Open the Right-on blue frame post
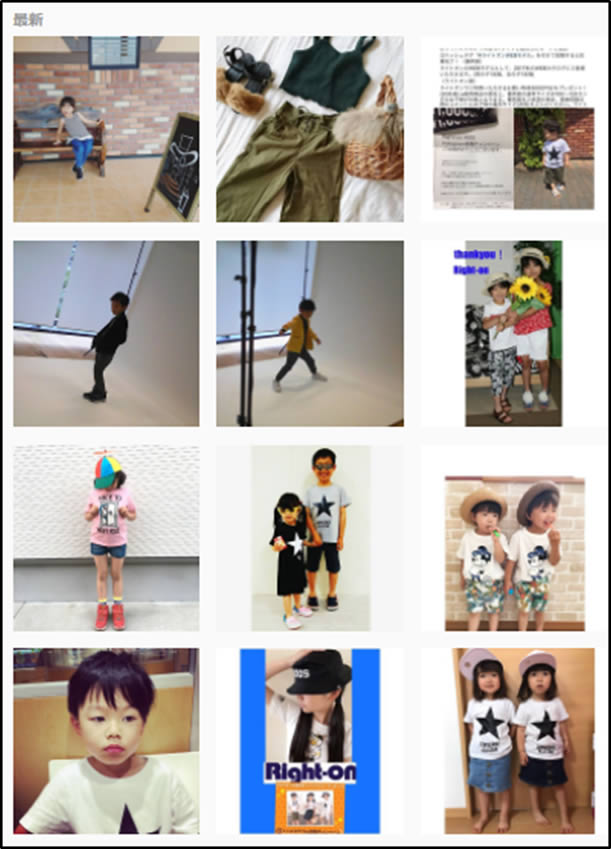Viewport: 611px width, 849px height. click(x=310, y=741)
